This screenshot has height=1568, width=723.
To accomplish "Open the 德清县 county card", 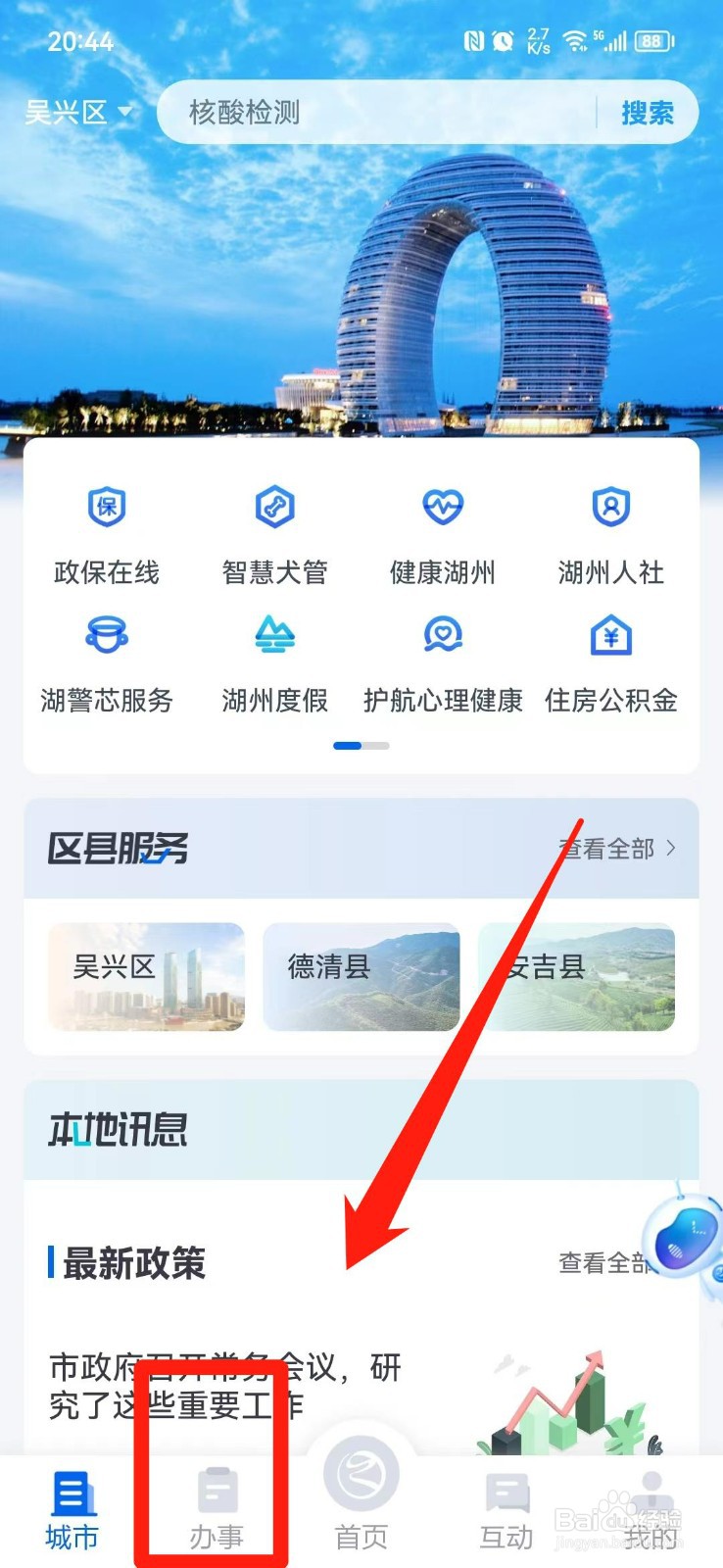I will [x=361, y=977].
